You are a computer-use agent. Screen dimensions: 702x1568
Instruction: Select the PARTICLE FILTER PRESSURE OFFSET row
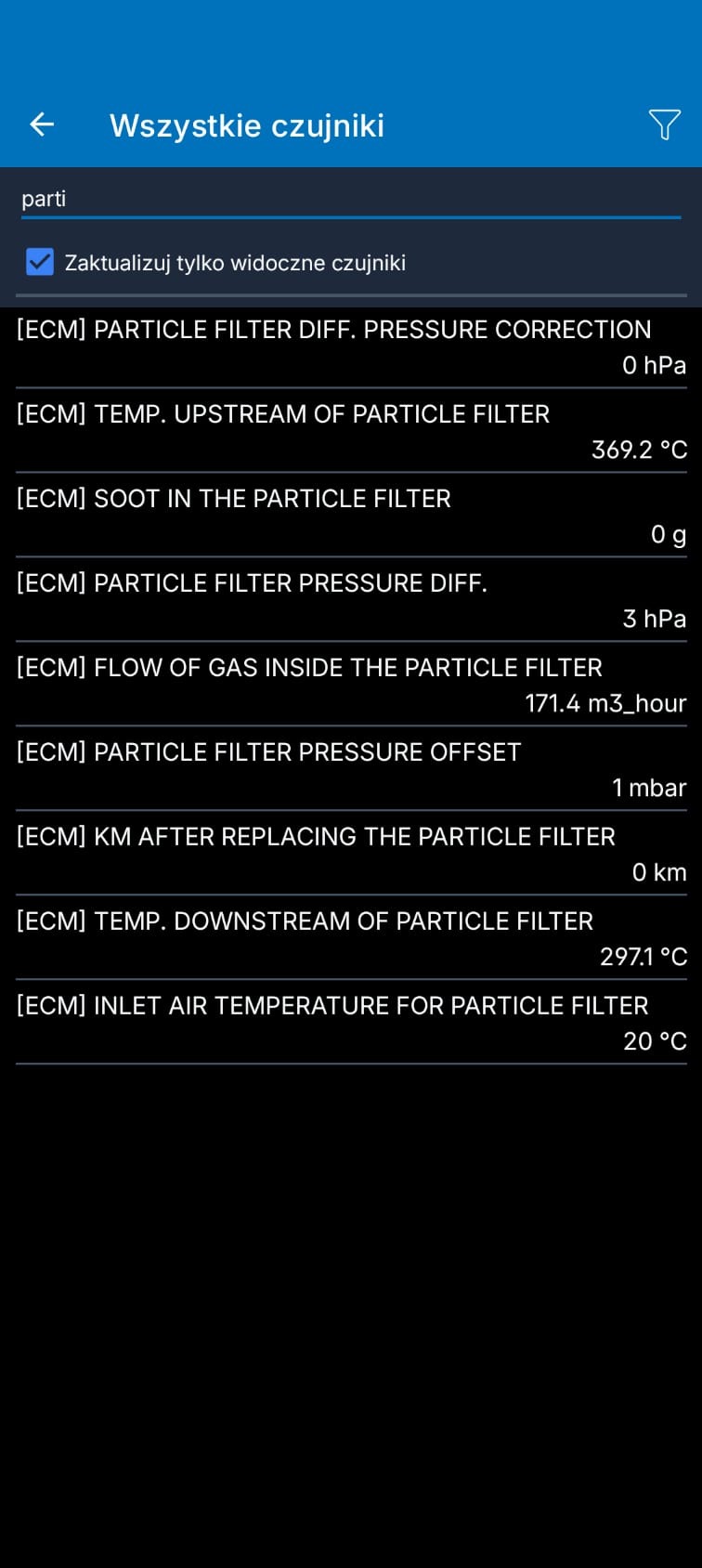351,770
